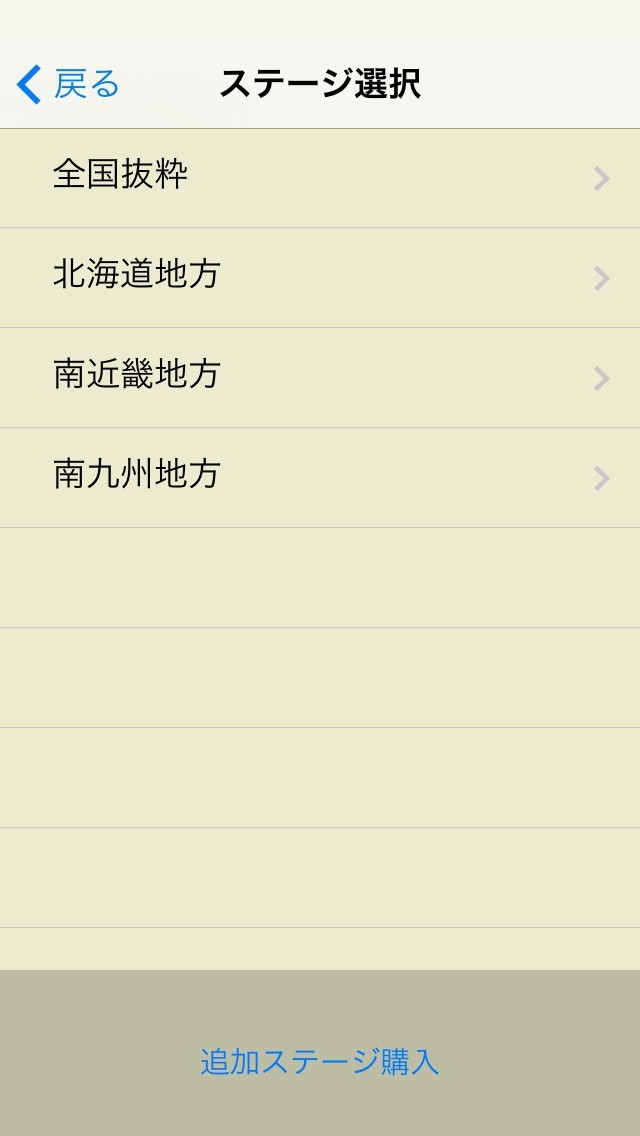This screenshot has width=640, height=1136.
Task: Choose the 南近畿地方 stage
Action: pyautogui.click(x=320, y=377)
